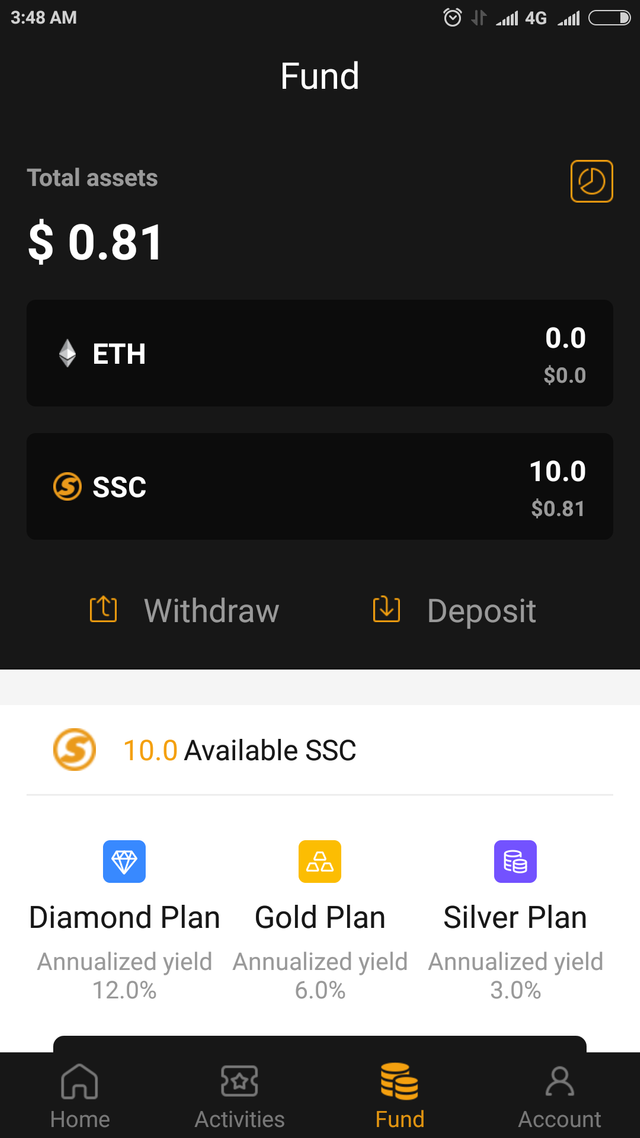The width and height of the screenshot is (640, 1138).
Task: Deposit funds into the wallet
Action: coord(454,610)
